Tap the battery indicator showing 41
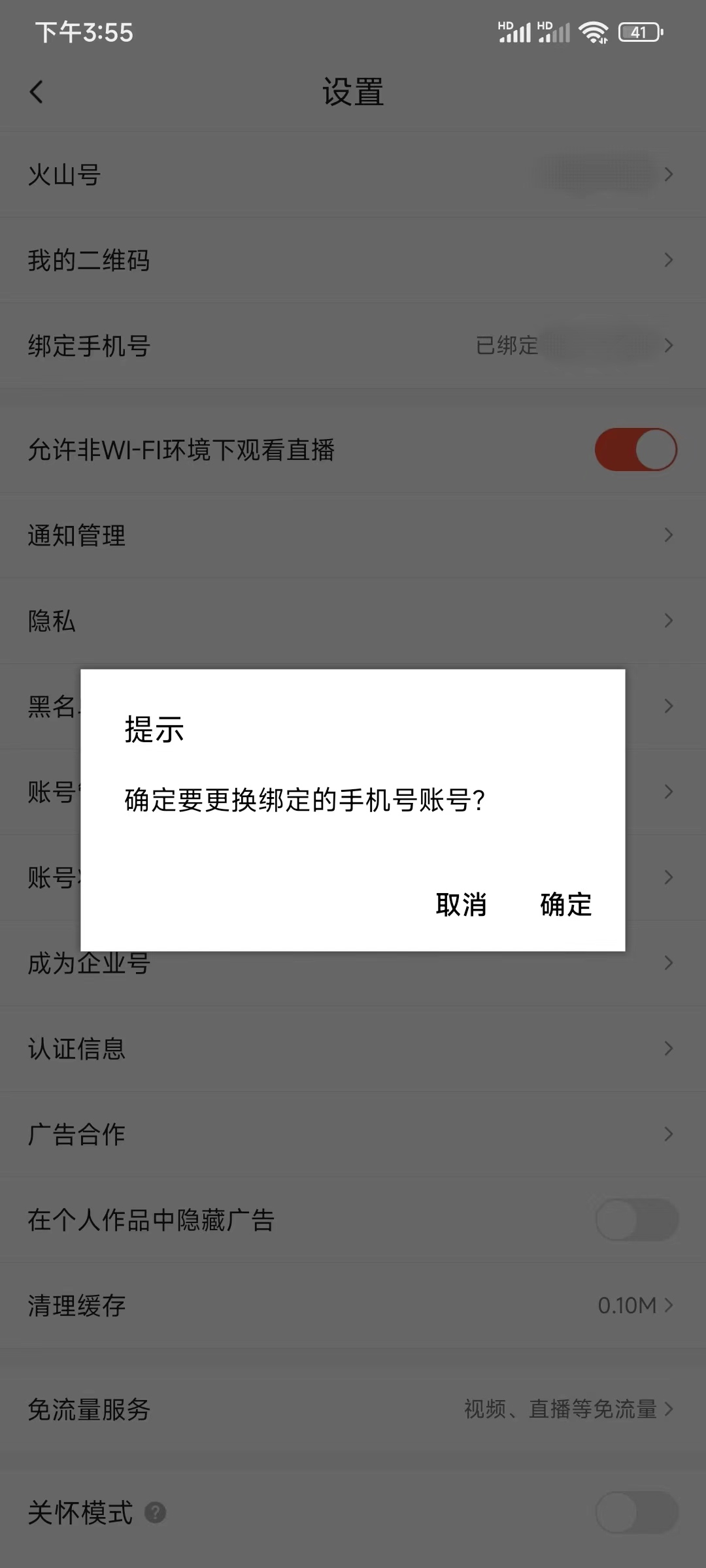Image resolution: width=706 pixels, height=1568 pixels. [x=639, y=31]
